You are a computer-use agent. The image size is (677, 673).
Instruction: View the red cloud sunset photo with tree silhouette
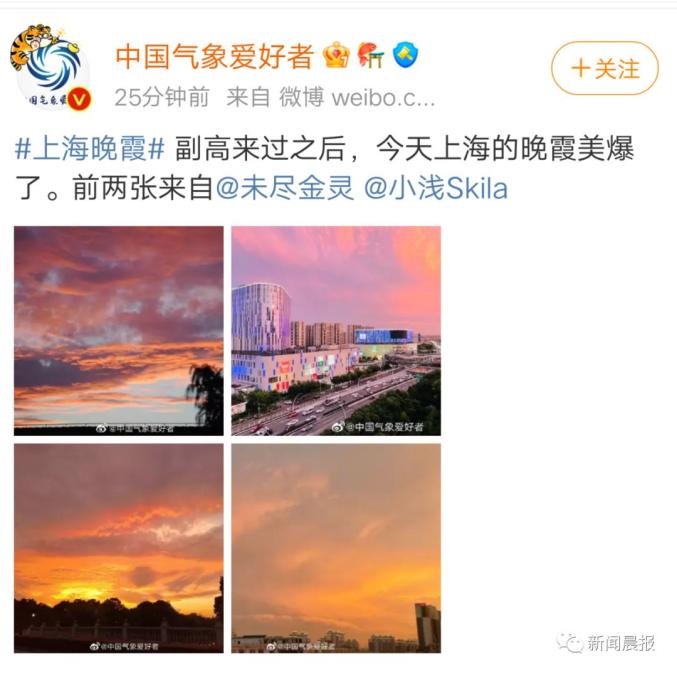point(119,330)
